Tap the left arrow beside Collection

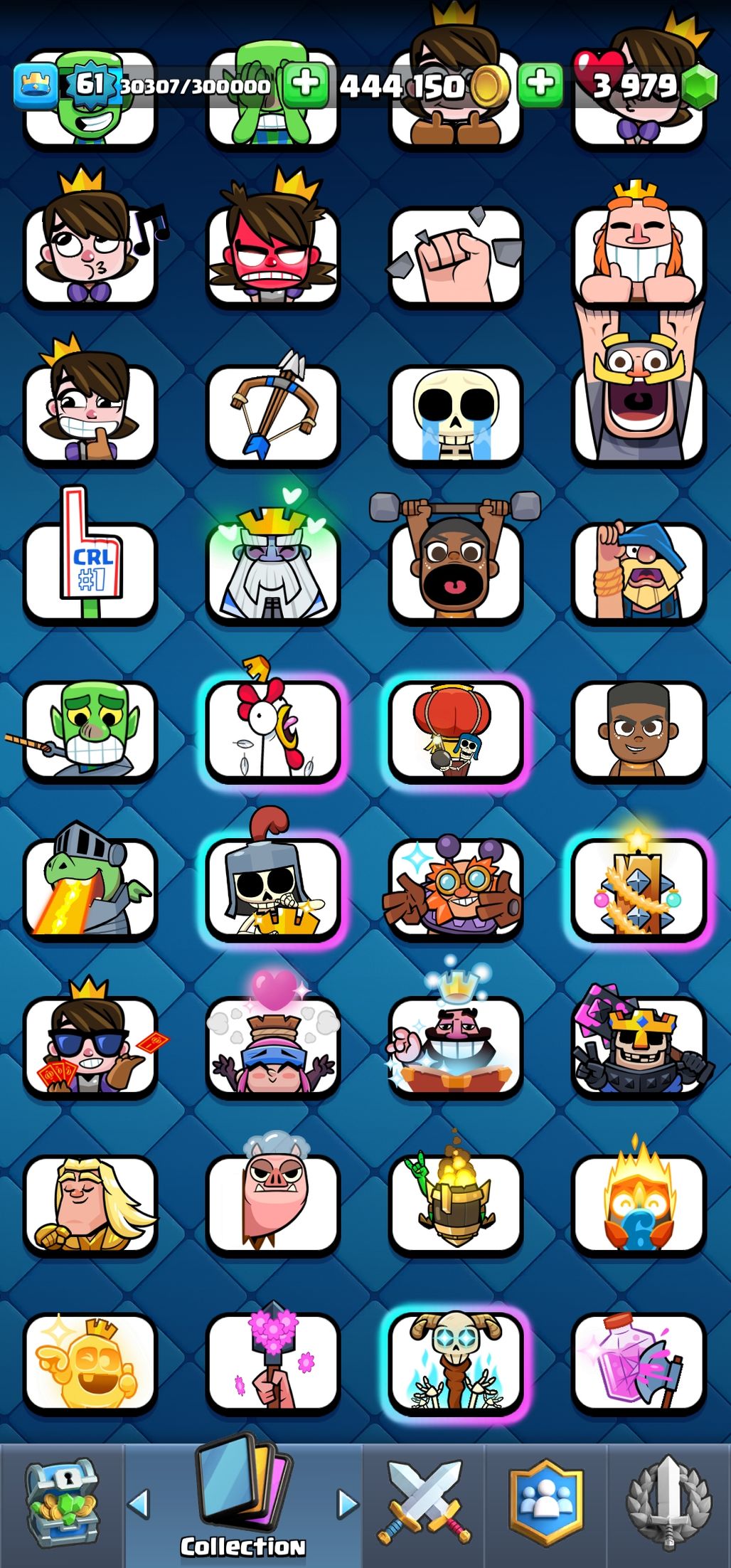click(x=138, y=1503)
